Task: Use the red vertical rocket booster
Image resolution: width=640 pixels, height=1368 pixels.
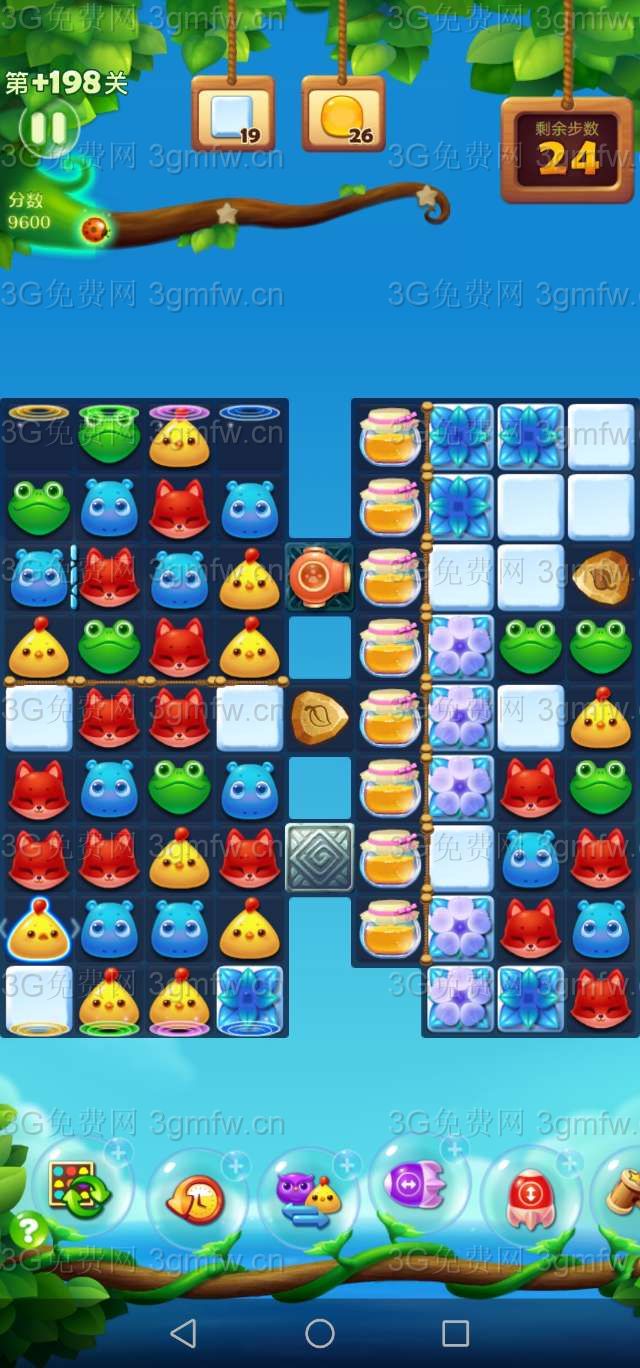Action: point(529,1199)
